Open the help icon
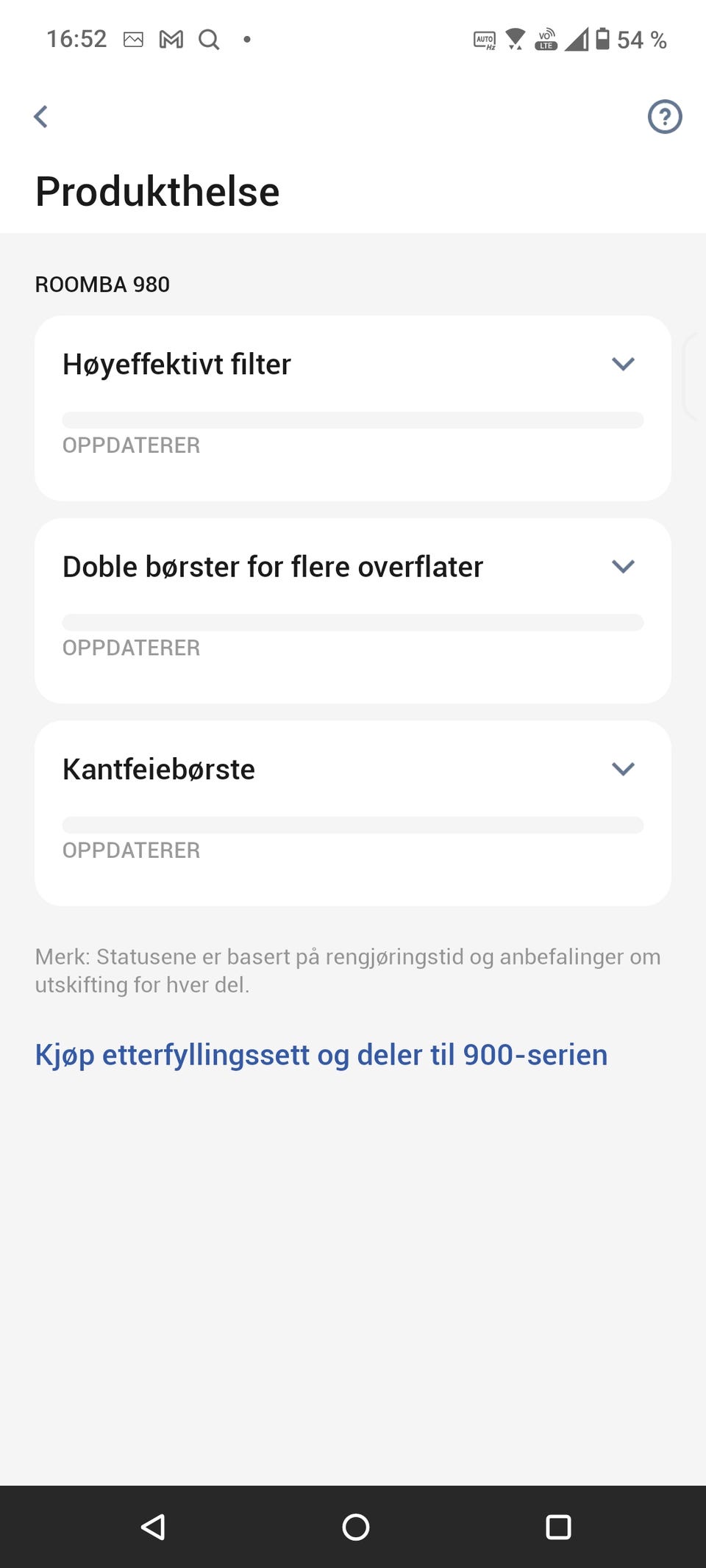The width and height of the screenshot is (706, 1568). click(664, 115)
